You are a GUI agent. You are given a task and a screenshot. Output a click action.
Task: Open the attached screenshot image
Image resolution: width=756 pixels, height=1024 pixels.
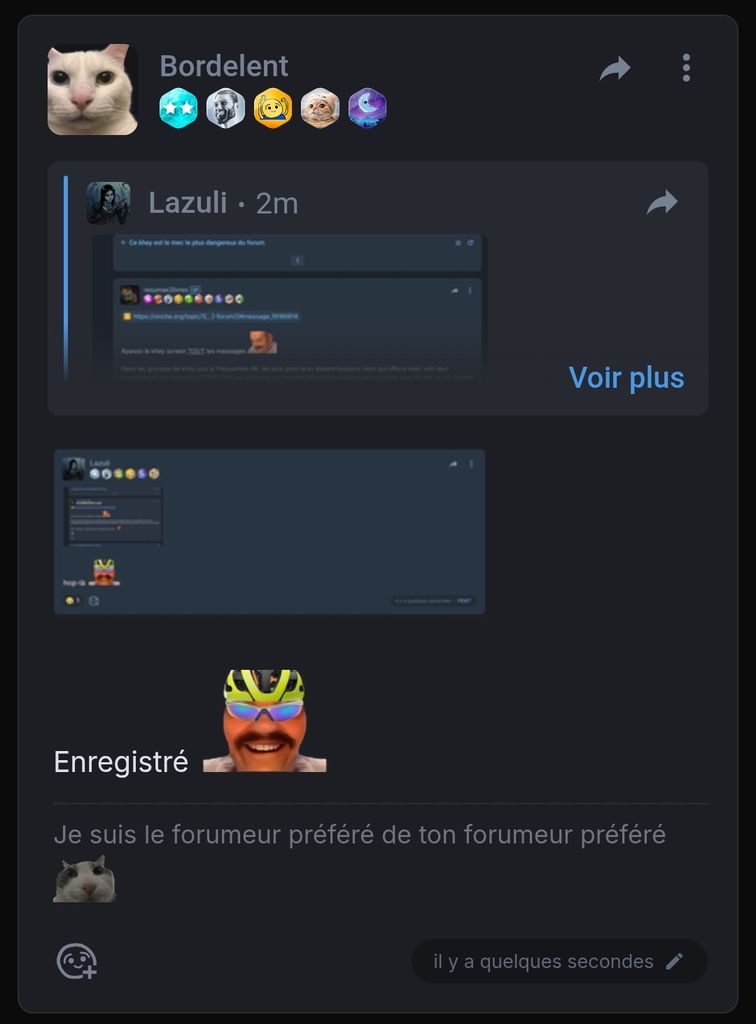[269, 531]
